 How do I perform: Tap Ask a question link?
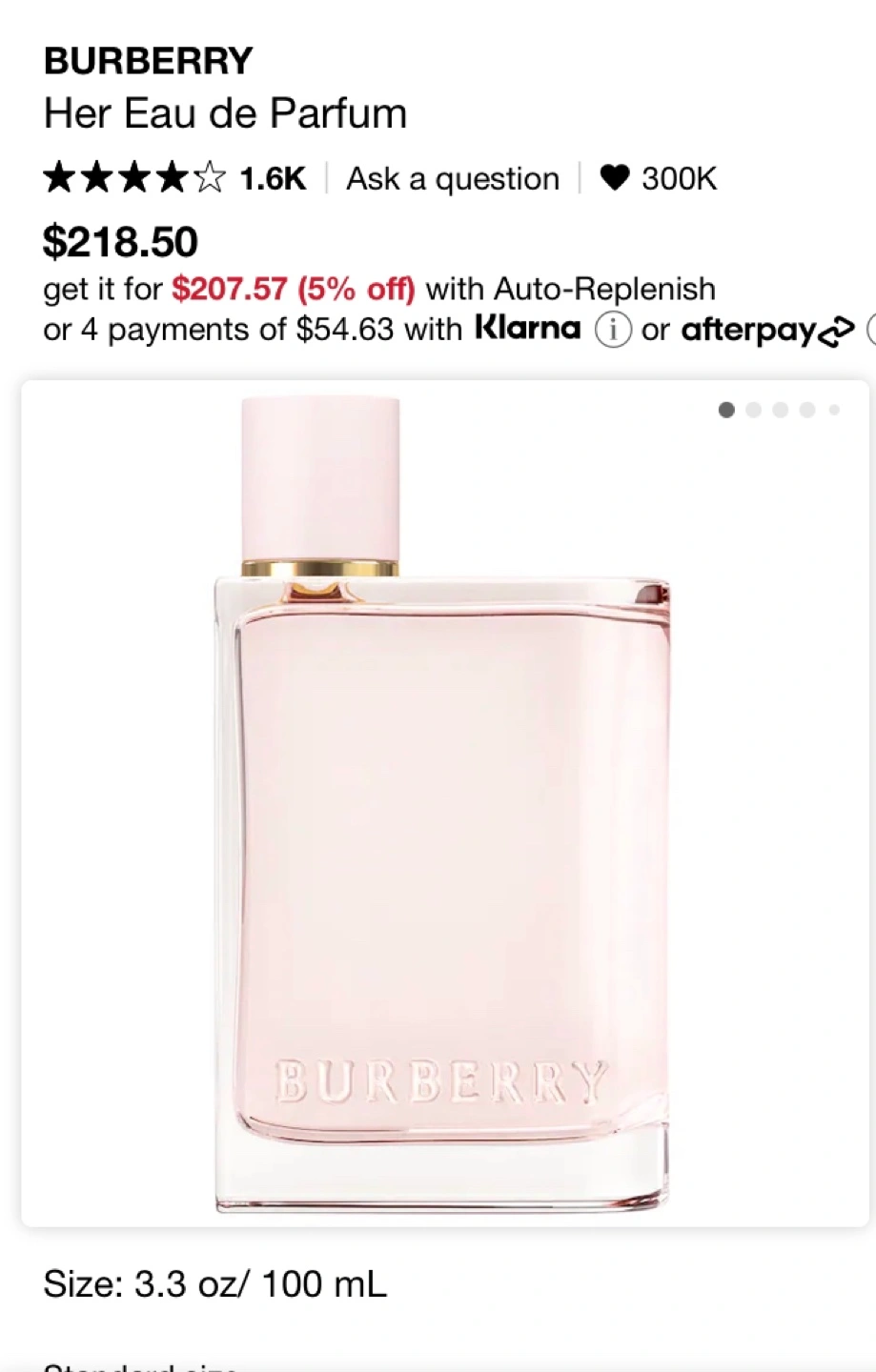[452, 178]
